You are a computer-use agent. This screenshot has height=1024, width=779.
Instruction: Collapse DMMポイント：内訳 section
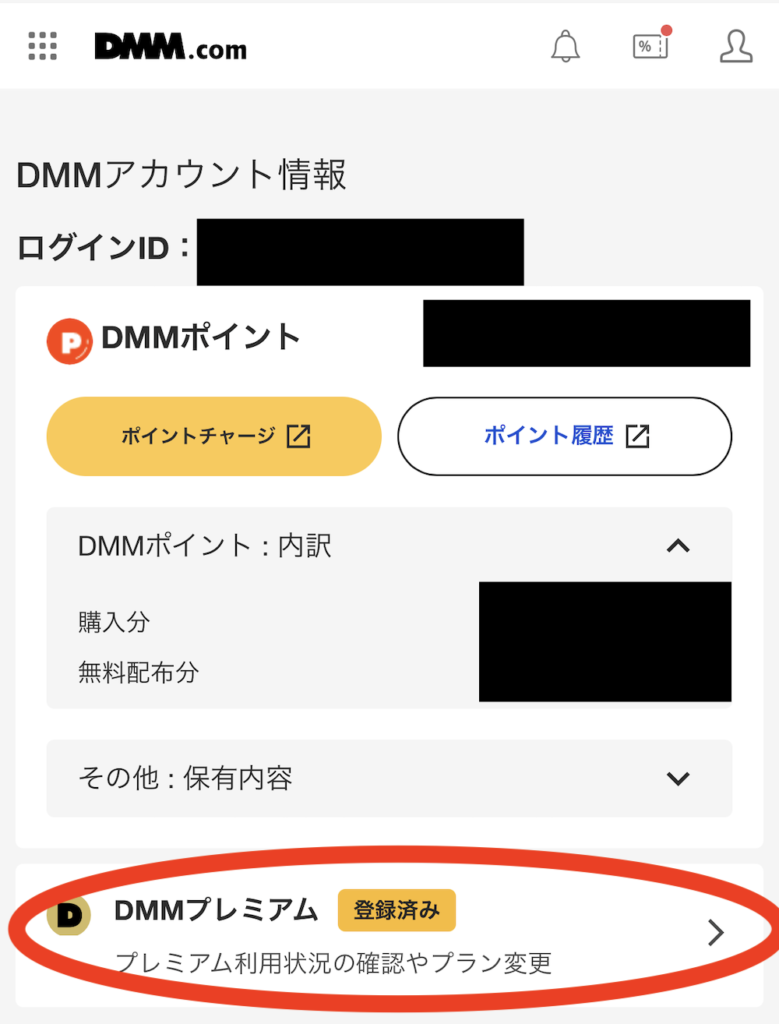click(x=678, y=546)
